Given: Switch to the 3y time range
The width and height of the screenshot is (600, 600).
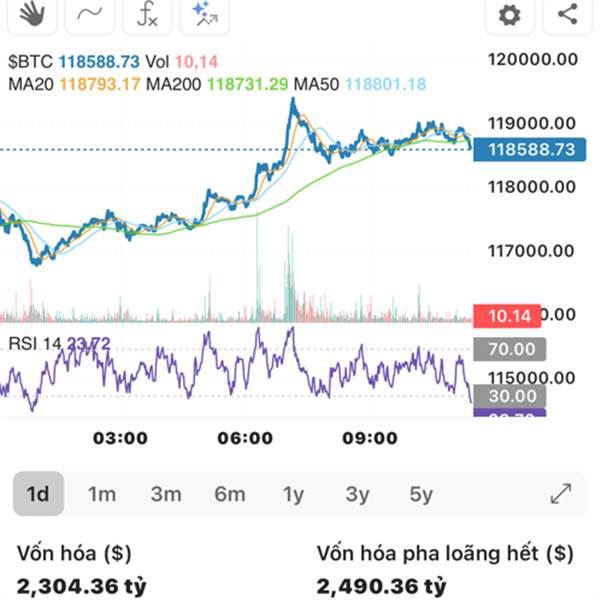Looking at the screenshot, I should (357, 494).
